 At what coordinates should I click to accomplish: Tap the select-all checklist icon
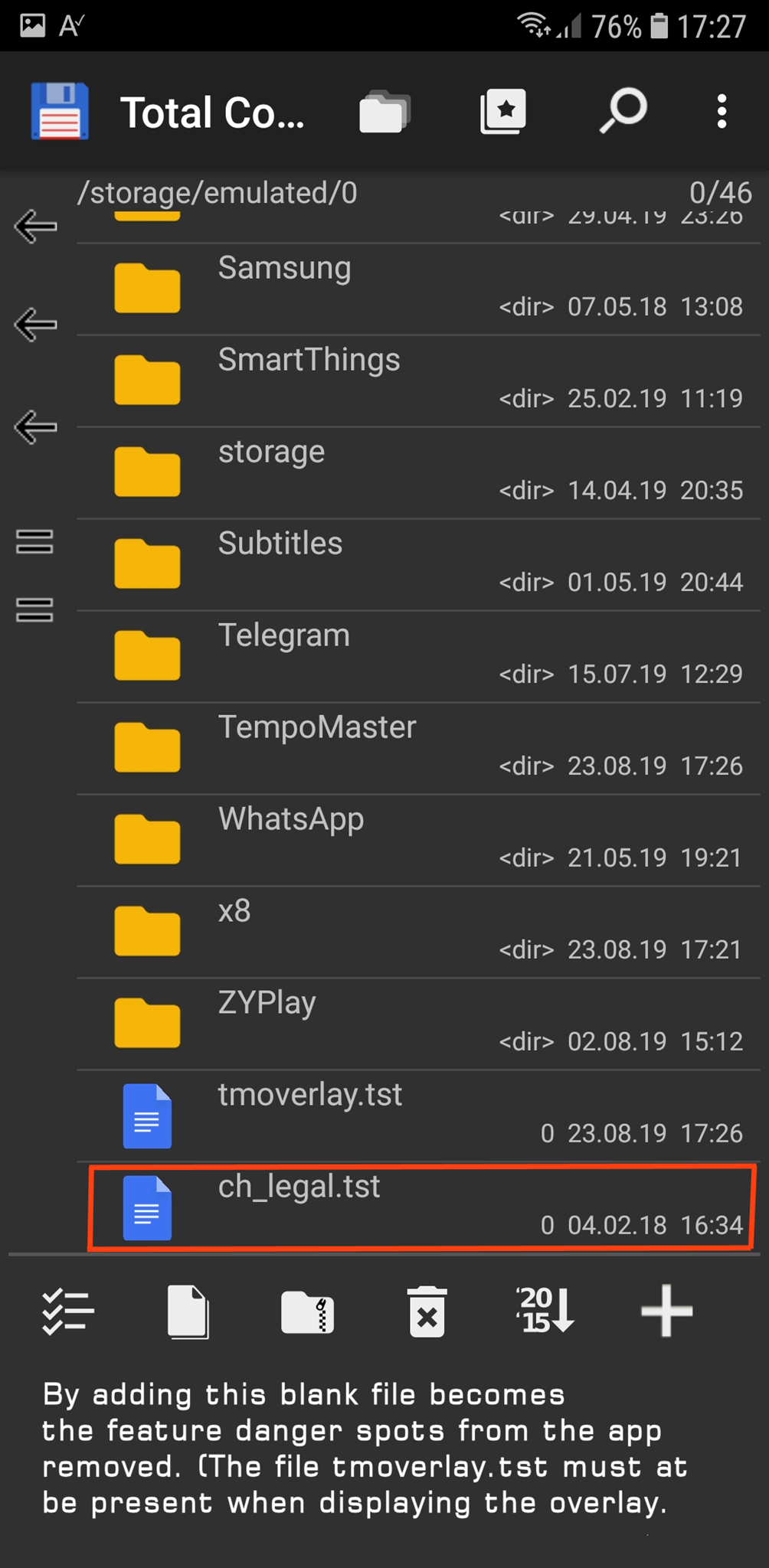[68, 1312]
